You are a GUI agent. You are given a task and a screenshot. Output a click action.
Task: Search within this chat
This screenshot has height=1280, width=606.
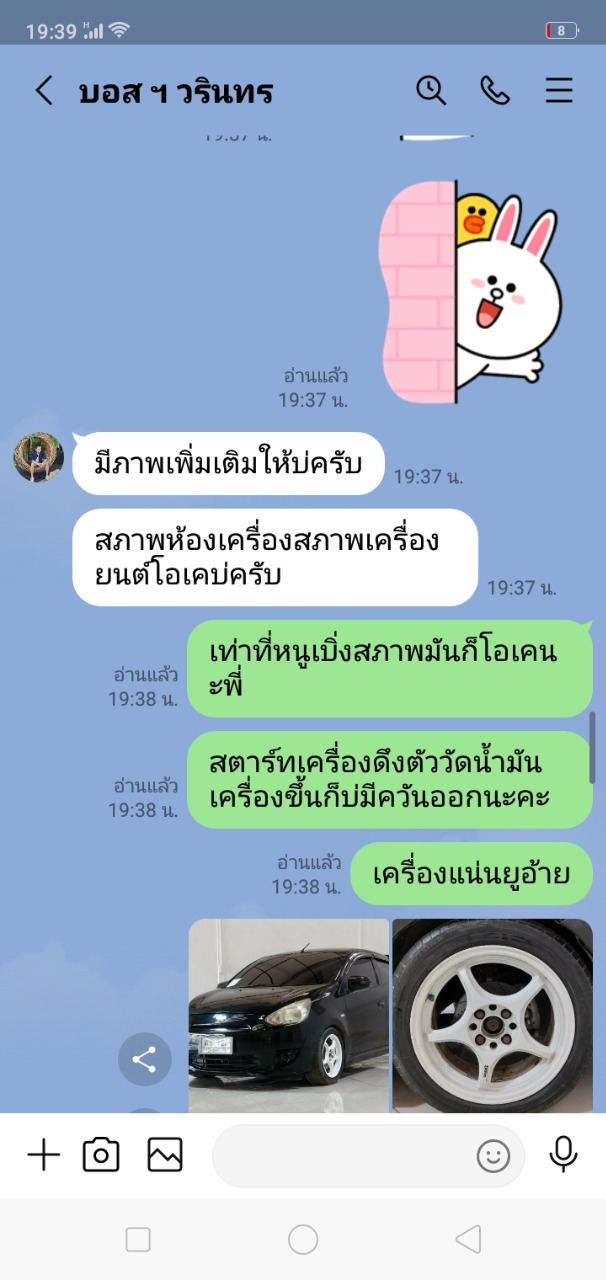pyautogui.click(x=431, y=90)
